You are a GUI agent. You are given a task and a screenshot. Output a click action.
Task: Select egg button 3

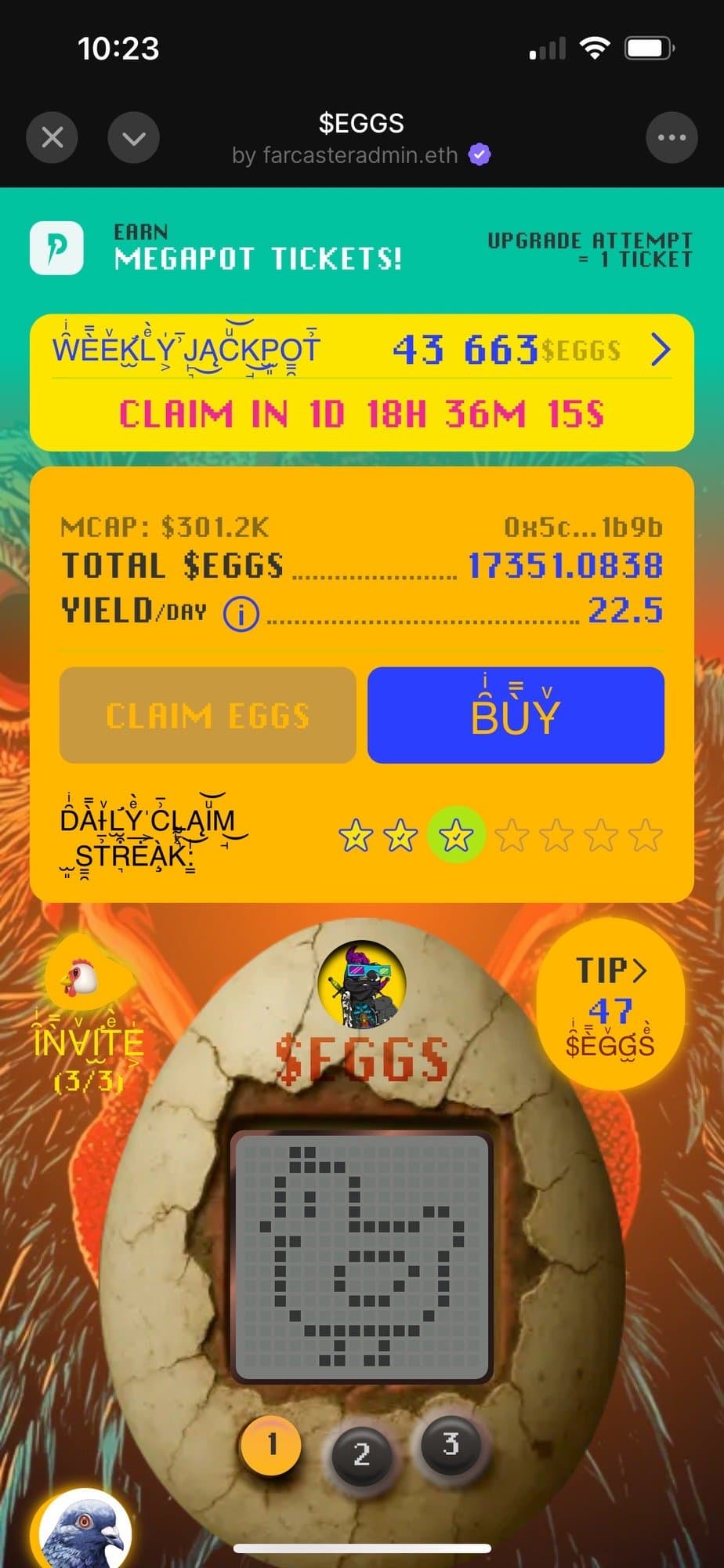pos(450,1444)
